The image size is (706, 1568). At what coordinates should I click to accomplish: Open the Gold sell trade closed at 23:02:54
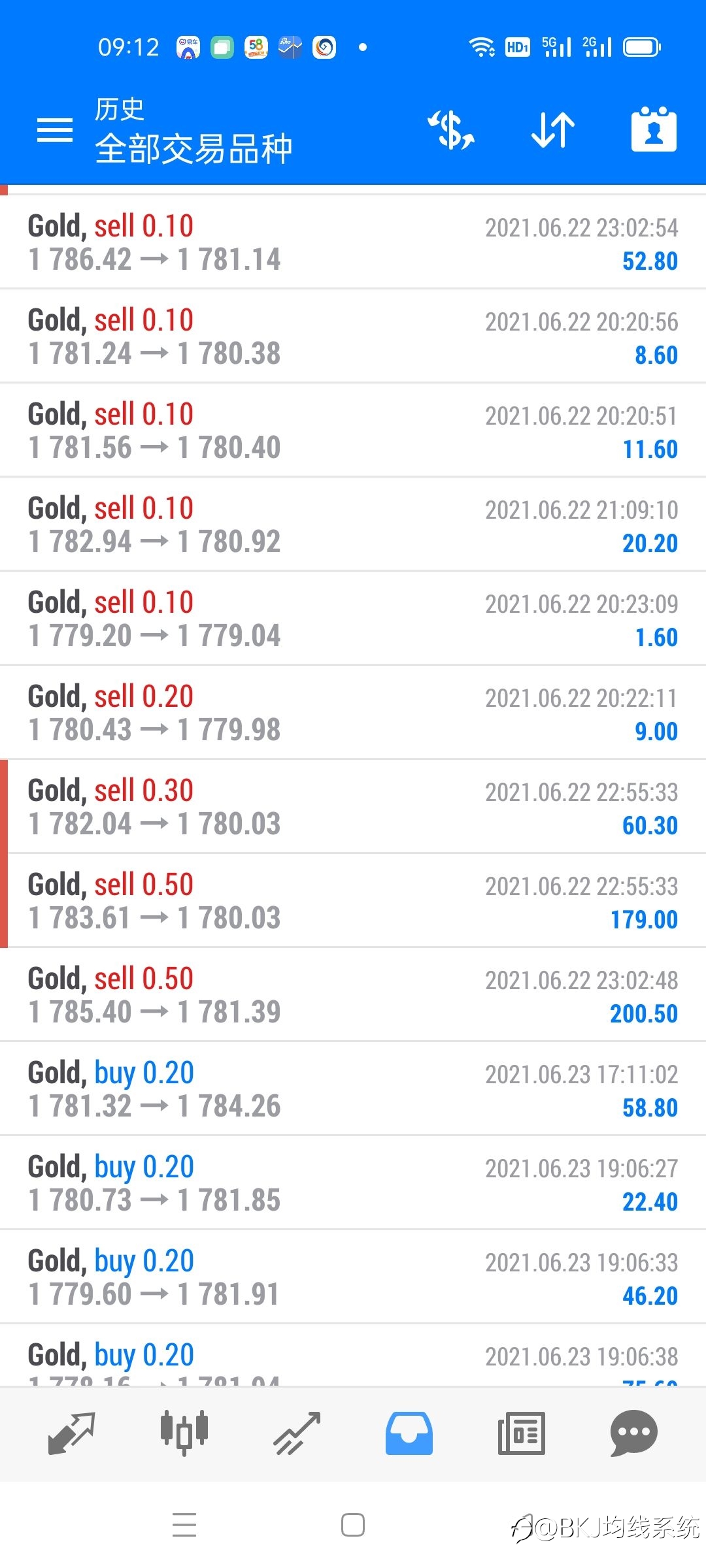pyautogui.click(x=353, y=242)
